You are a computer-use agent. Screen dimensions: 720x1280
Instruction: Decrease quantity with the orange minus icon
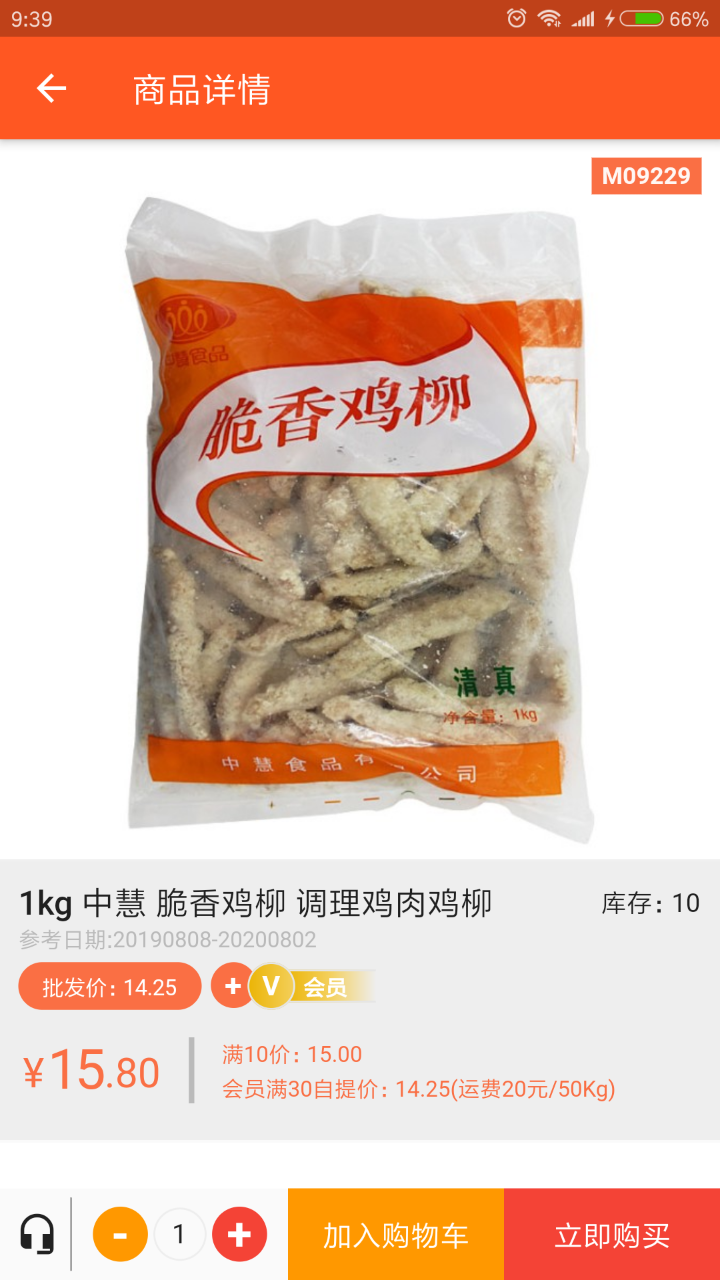120,1233
